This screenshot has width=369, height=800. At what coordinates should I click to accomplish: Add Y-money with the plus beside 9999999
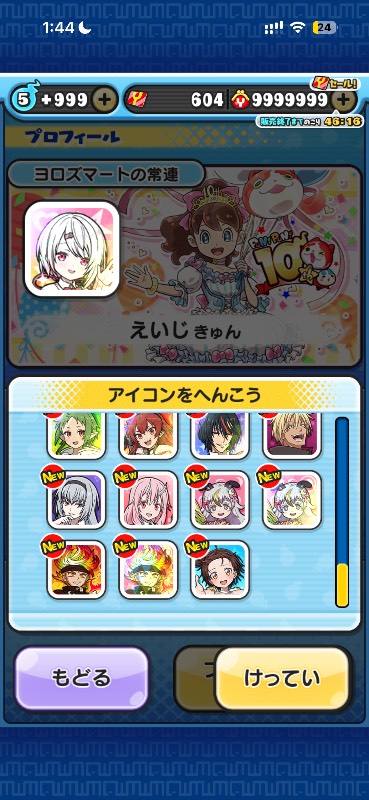343,99
